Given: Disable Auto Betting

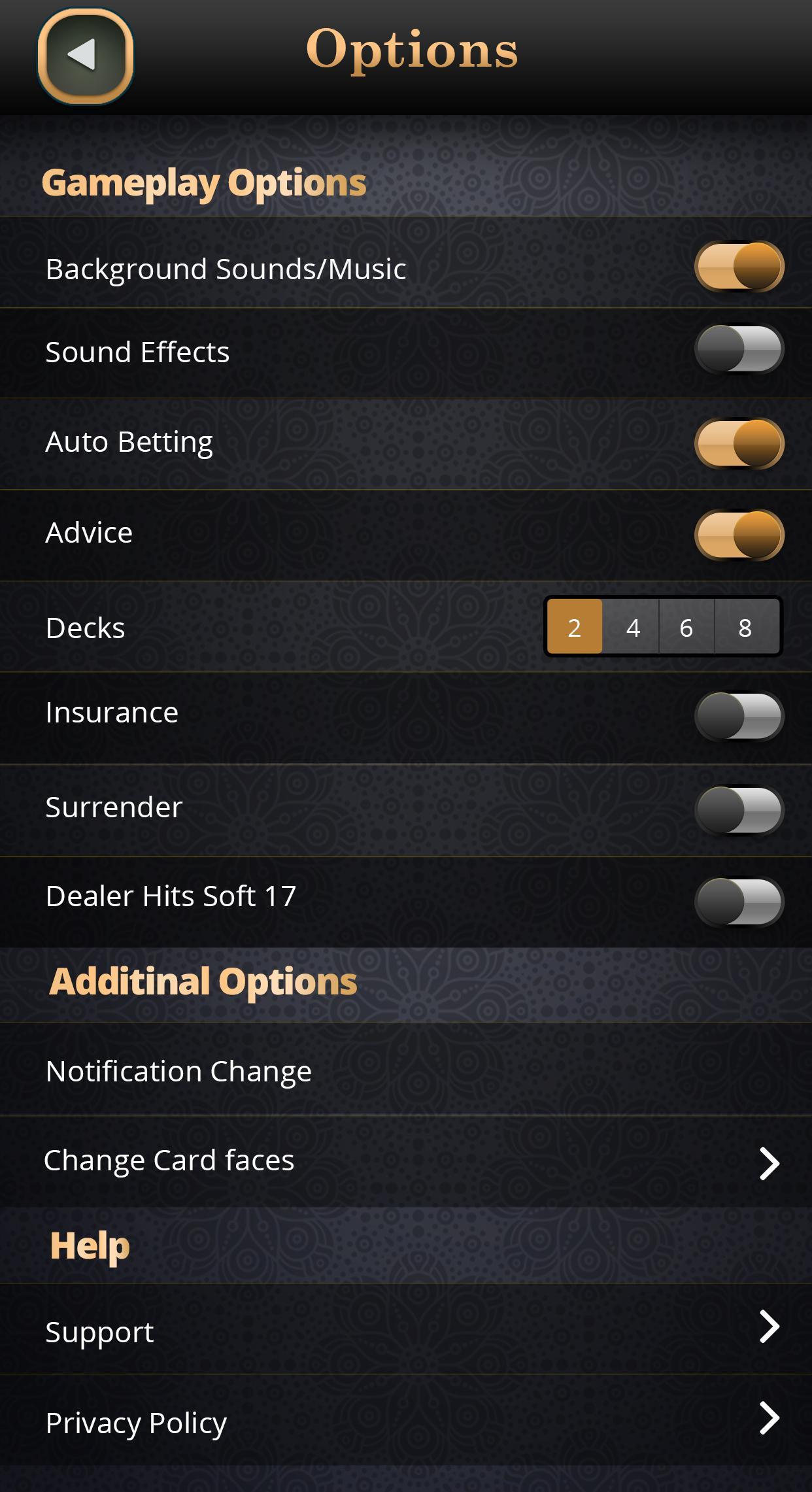Looking at the screenshot, I should point(739,443).
